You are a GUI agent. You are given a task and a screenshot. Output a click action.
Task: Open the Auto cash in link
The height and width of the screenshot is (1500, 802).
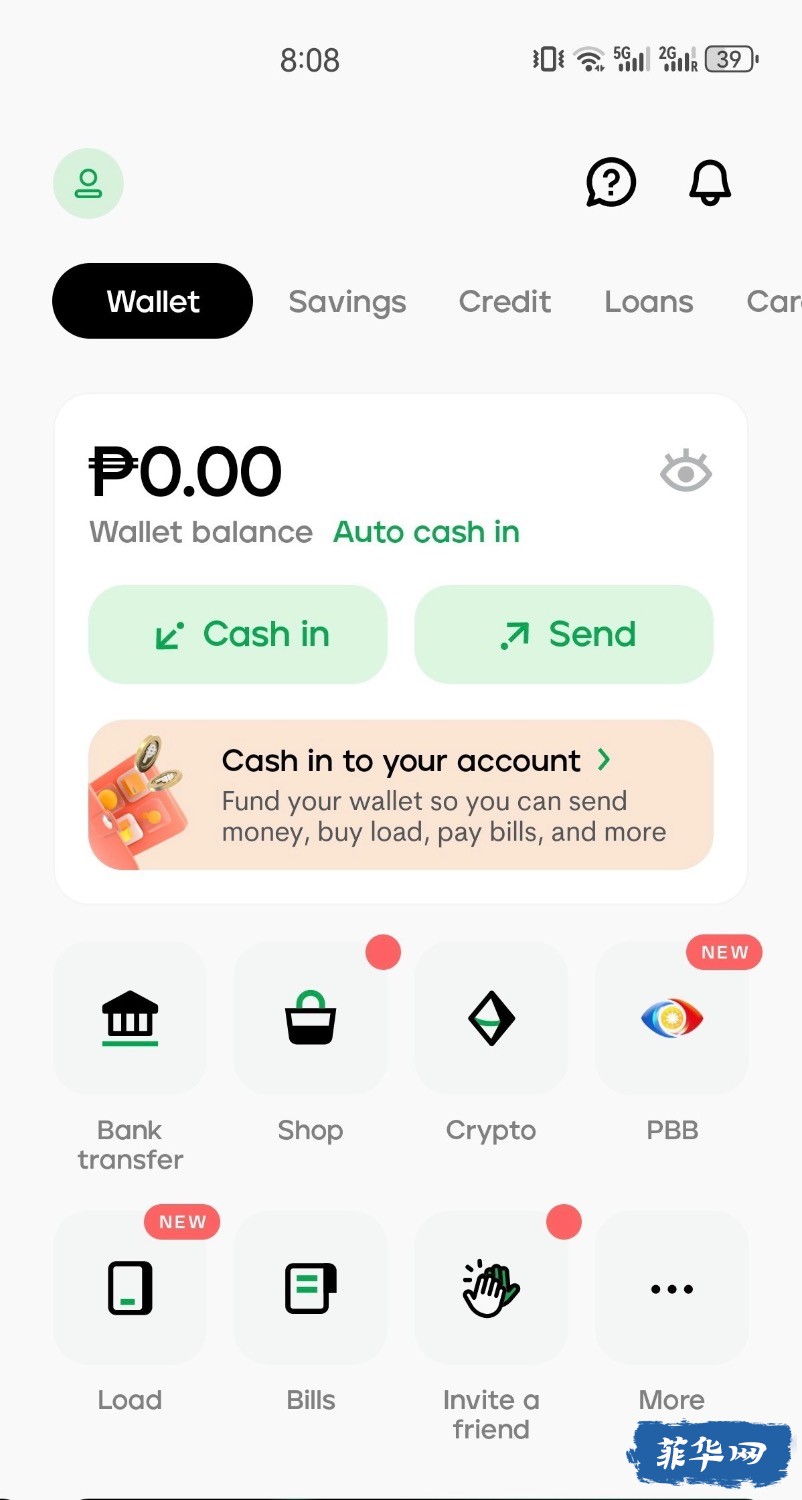pyautogui.click(x=426, y=532)
